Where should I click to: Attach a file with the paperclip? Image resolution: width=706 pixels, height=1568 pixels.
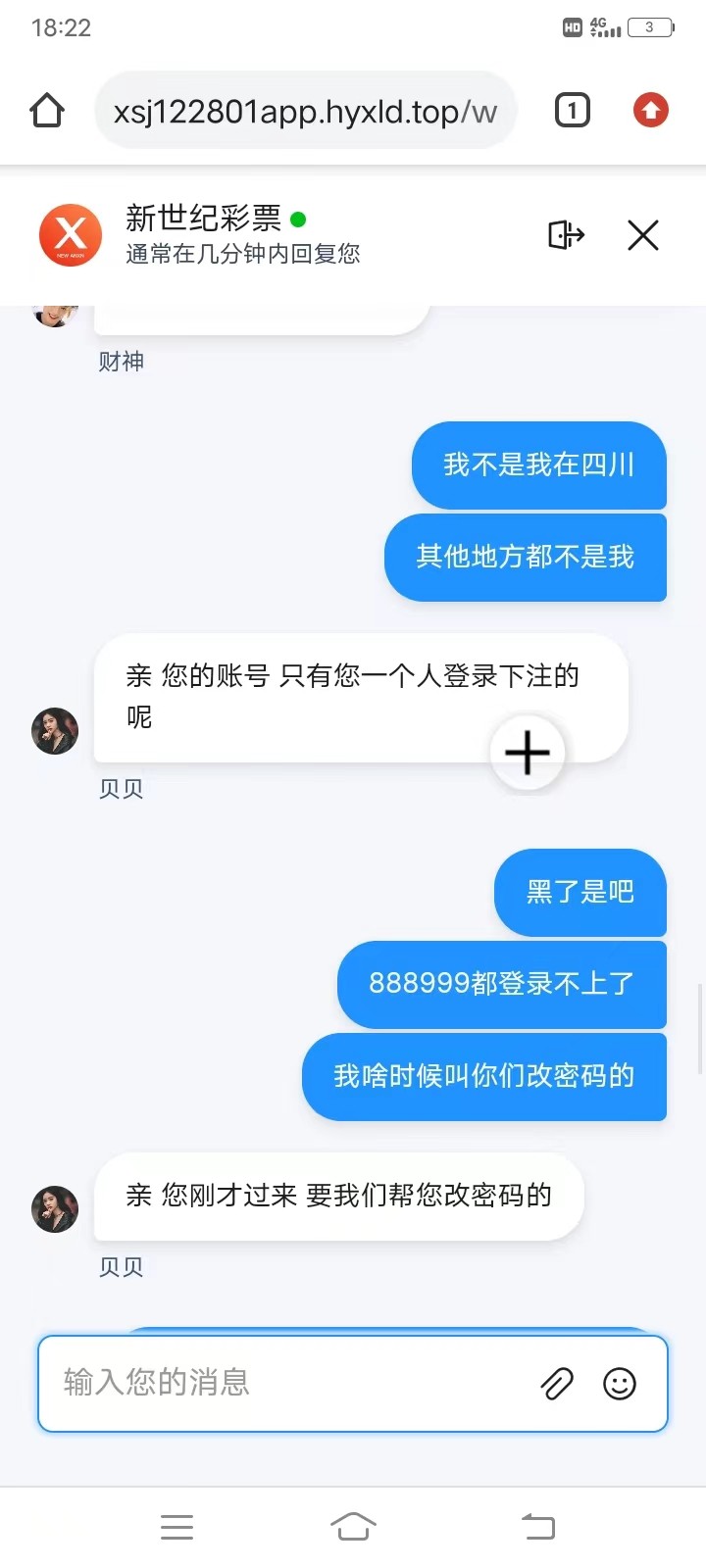click(557, 1384)
